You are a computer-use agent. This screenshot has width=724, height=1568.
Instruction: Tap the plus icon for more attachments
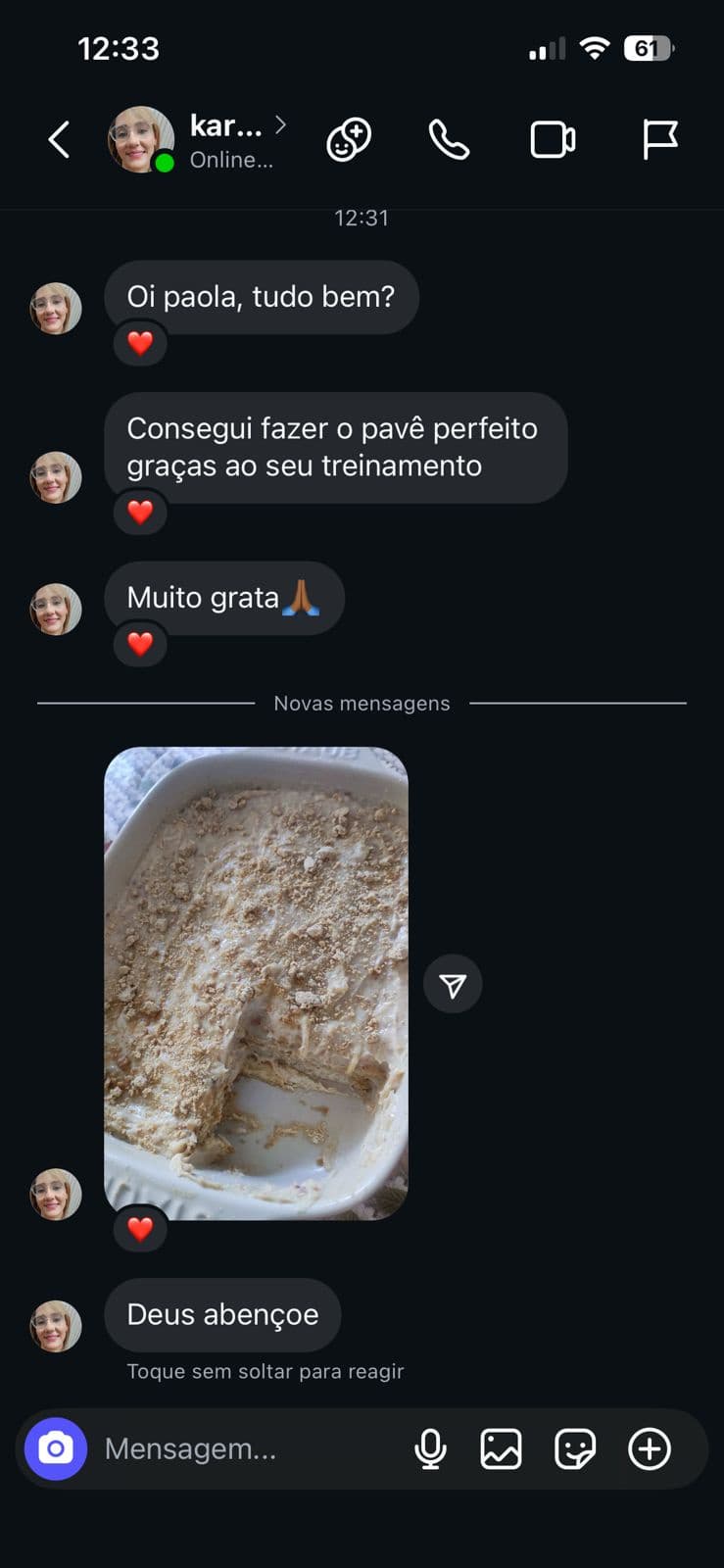tap(649, 1447)
